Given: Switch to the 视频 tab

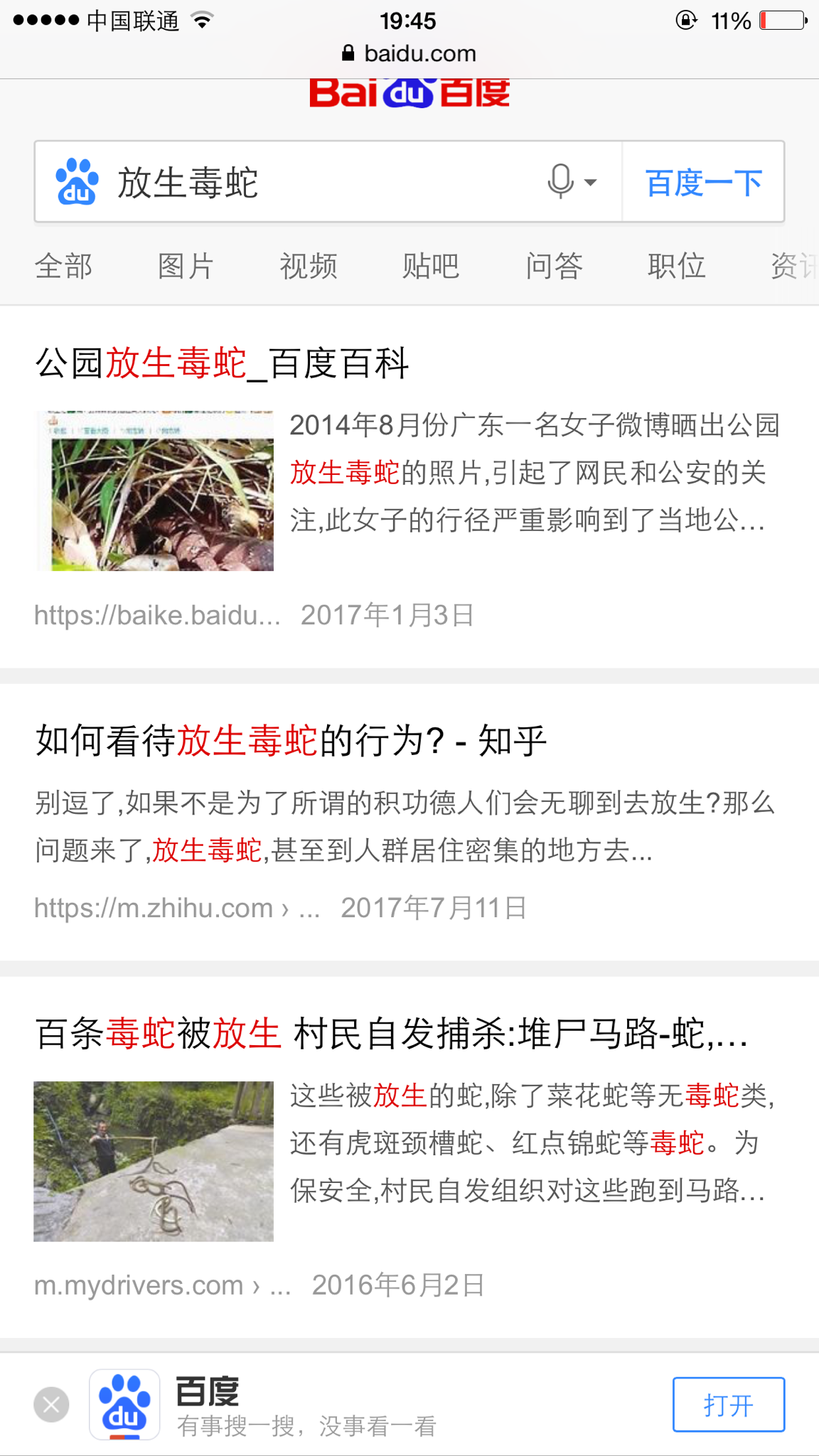Looking at the screenshot, I should click(309, 266).
